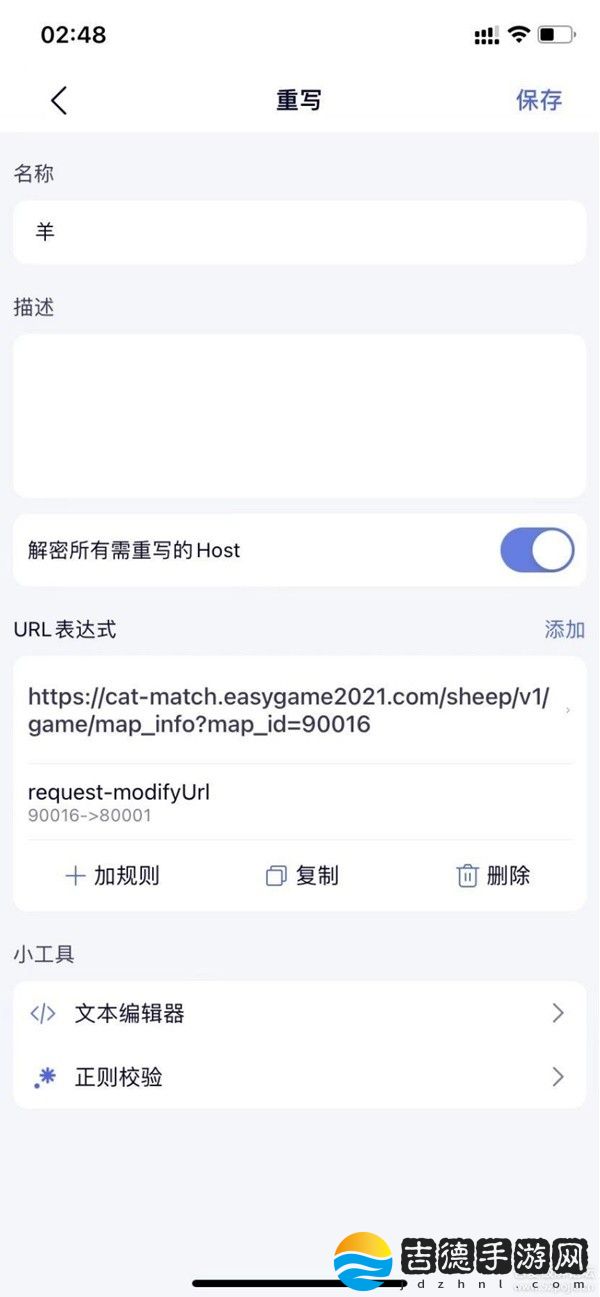Tap 复制 to copy the URL entry
600x1297 pixels.
click(x=301, y=876)
